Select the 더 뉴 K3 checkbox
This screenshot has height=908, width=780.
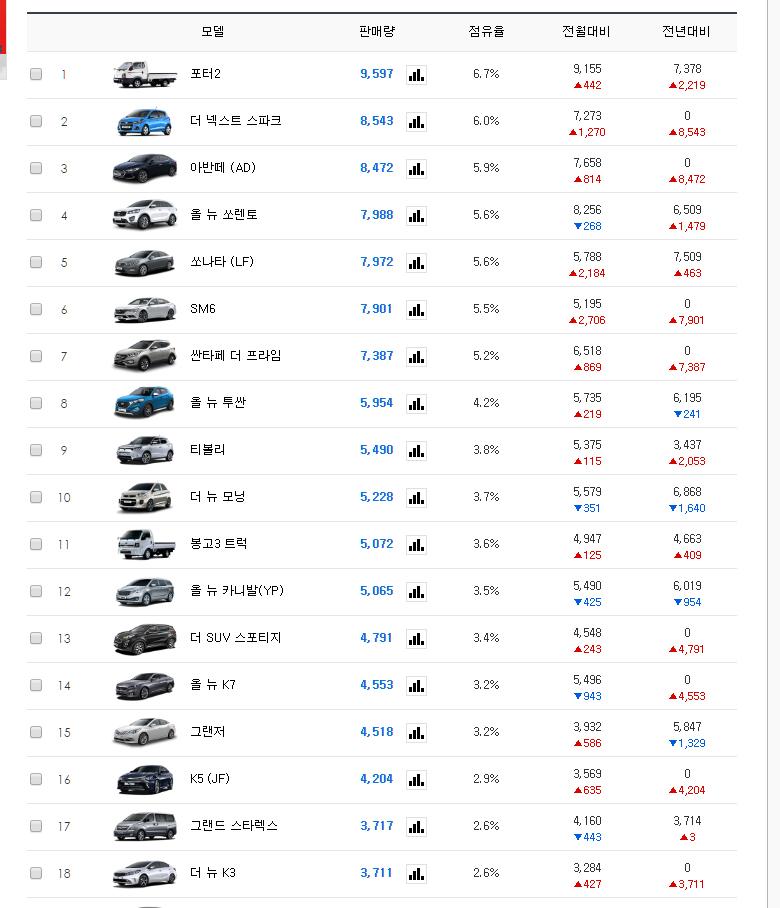(36, 874)
